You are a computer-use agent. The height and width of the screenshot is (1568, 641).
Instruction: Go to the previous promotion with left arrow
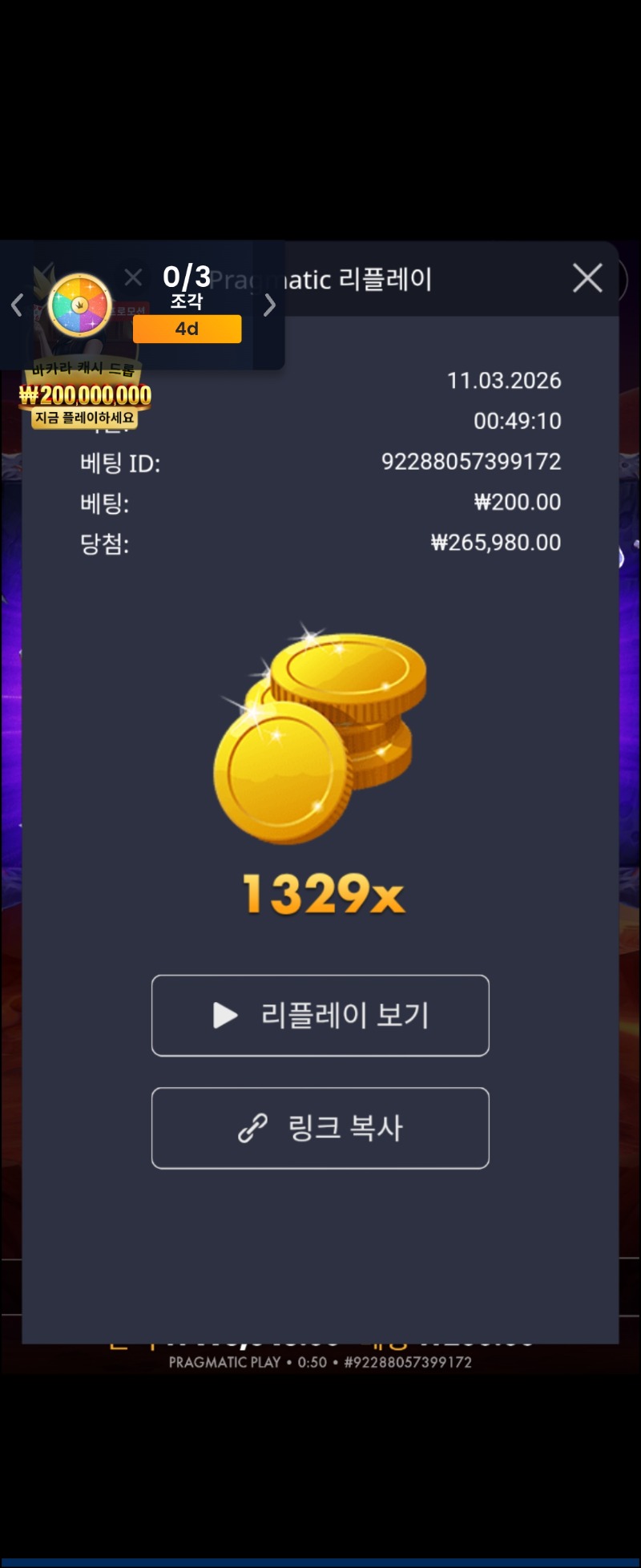pyautogui.click(x=17, y=305)
